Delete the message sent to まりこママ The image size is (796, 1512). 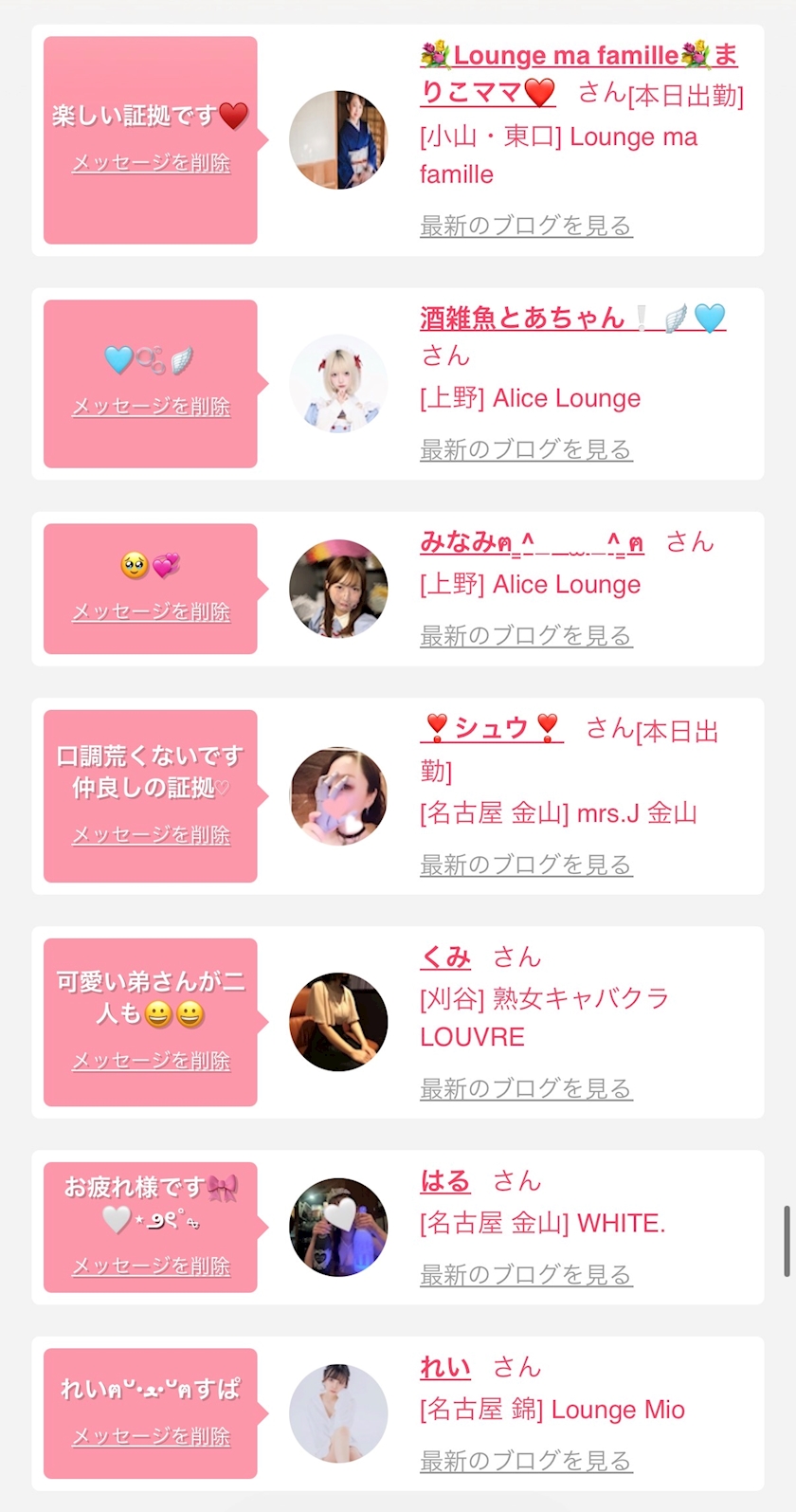(x=151, y=163)
